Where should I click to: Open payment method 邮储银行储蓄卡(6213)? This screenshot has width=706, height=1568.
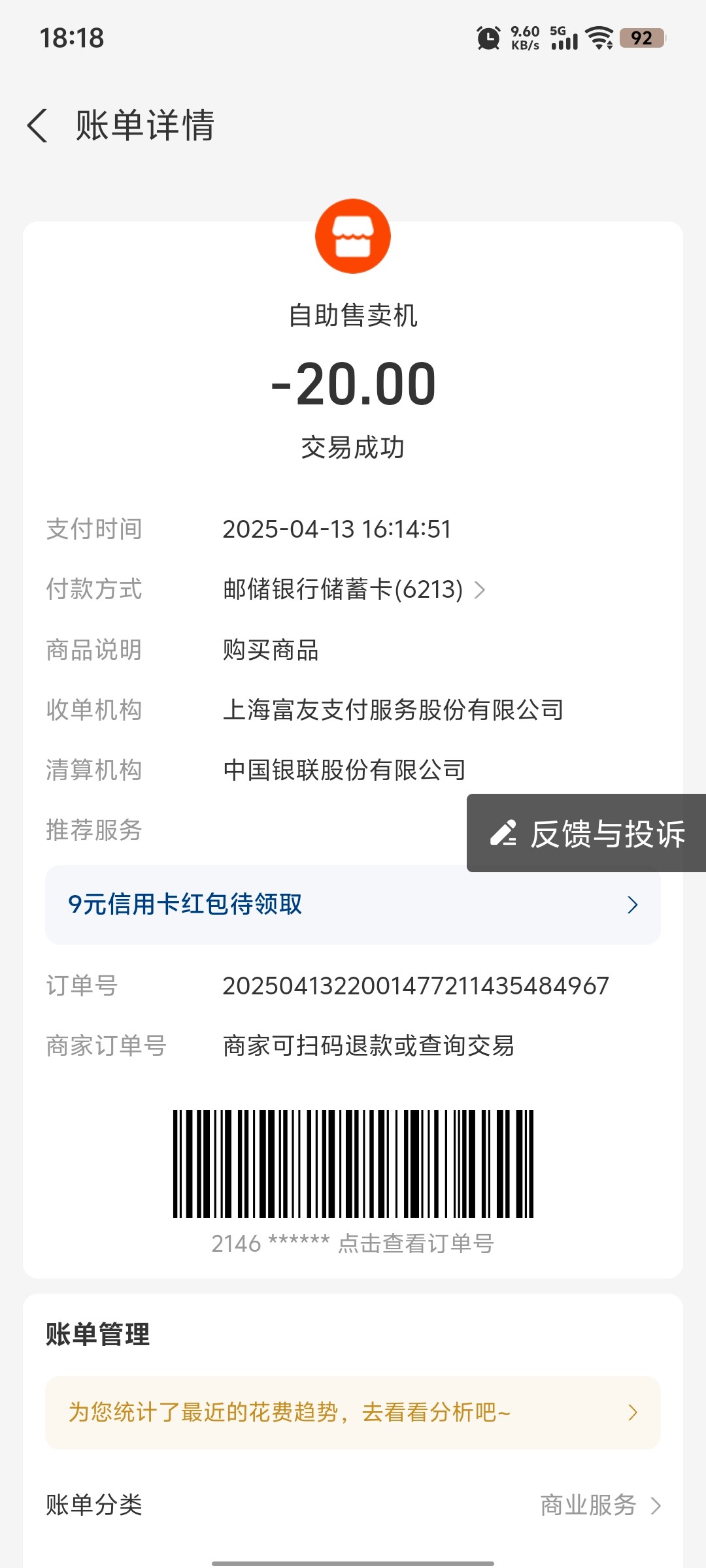click(354, 589)
